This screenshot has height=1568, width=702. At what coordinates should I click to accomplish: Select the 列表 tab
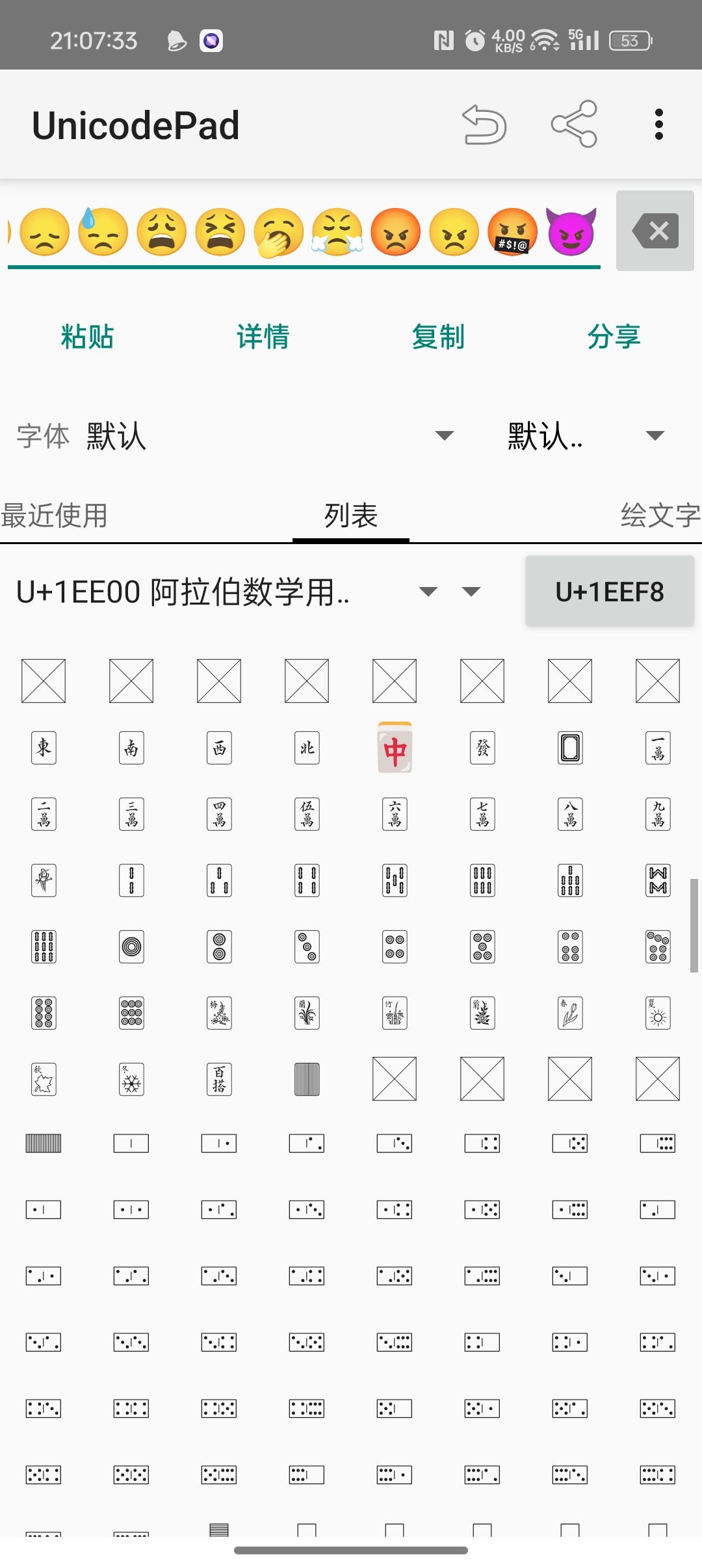[x=351, y=516]
